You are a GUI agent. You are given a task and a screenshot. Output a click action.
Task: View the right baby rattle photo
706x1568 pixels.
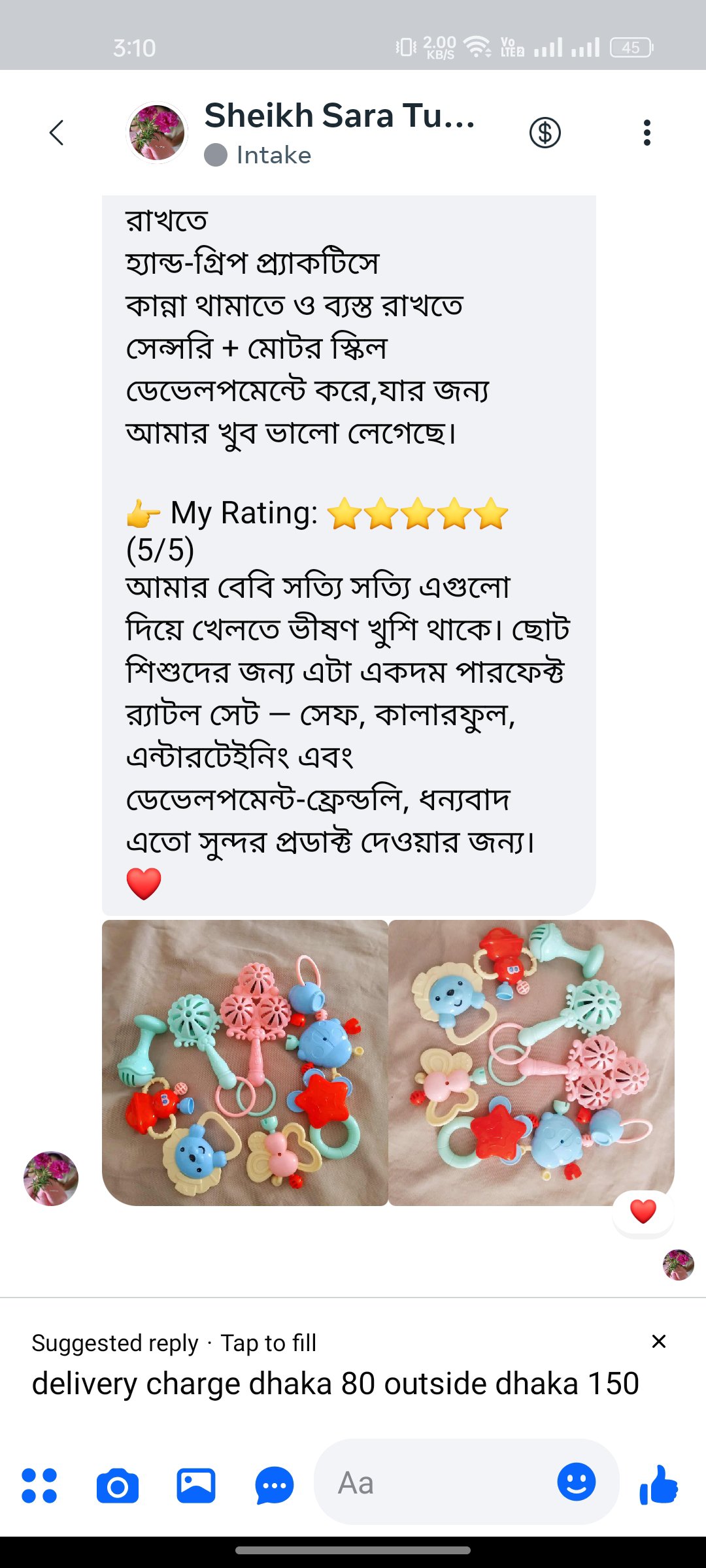click(x=531, y=1063)
